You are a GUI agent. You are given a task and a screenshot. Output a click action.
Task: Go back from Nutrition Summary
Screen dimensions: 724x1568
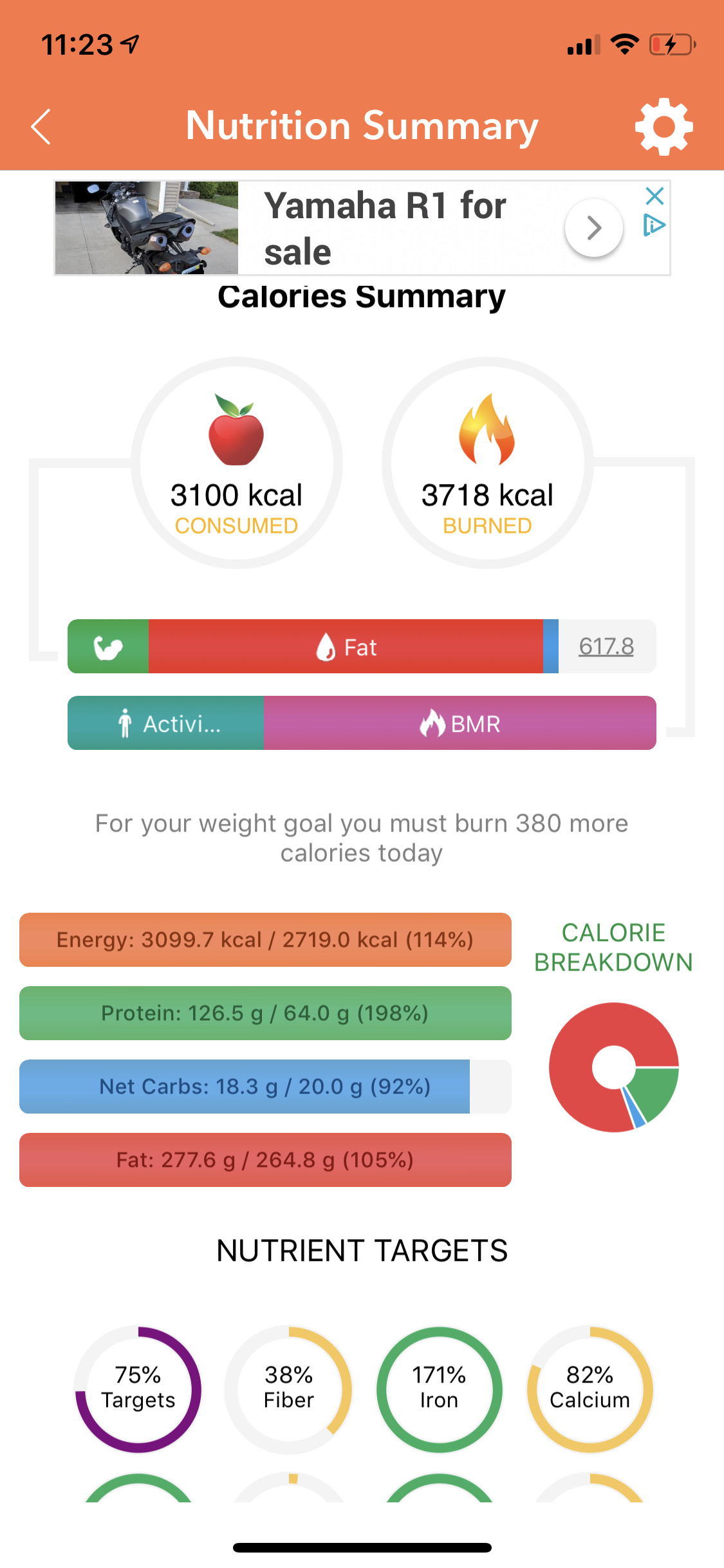click(41, 126)
